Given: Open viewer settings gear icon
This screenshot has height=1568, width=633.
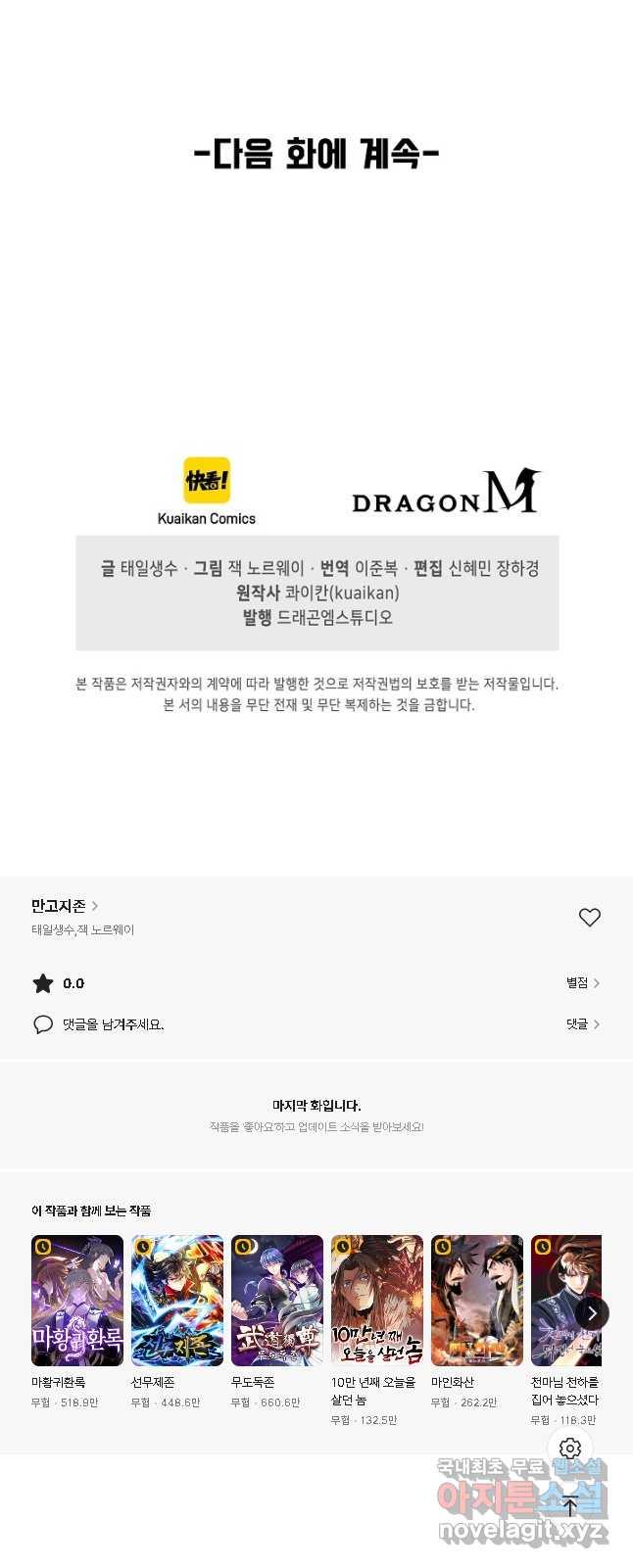Looking at the screenshot, I should coord(570,1449).
